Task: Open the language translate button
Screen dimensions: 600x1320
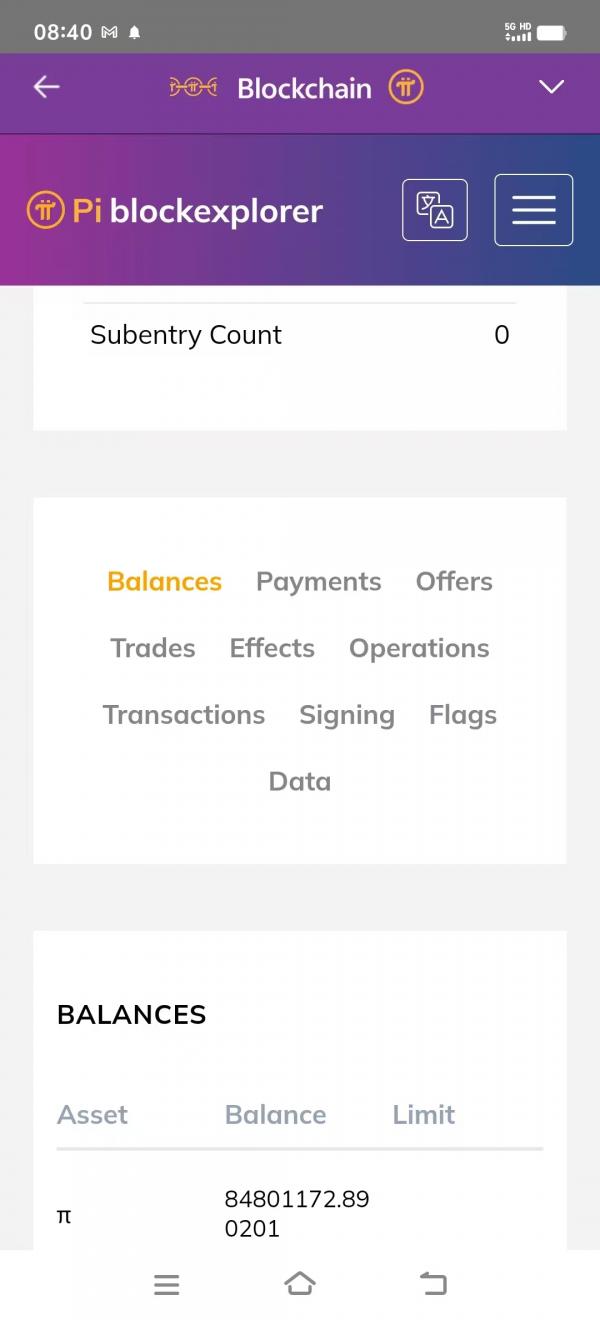Action: 435,210
